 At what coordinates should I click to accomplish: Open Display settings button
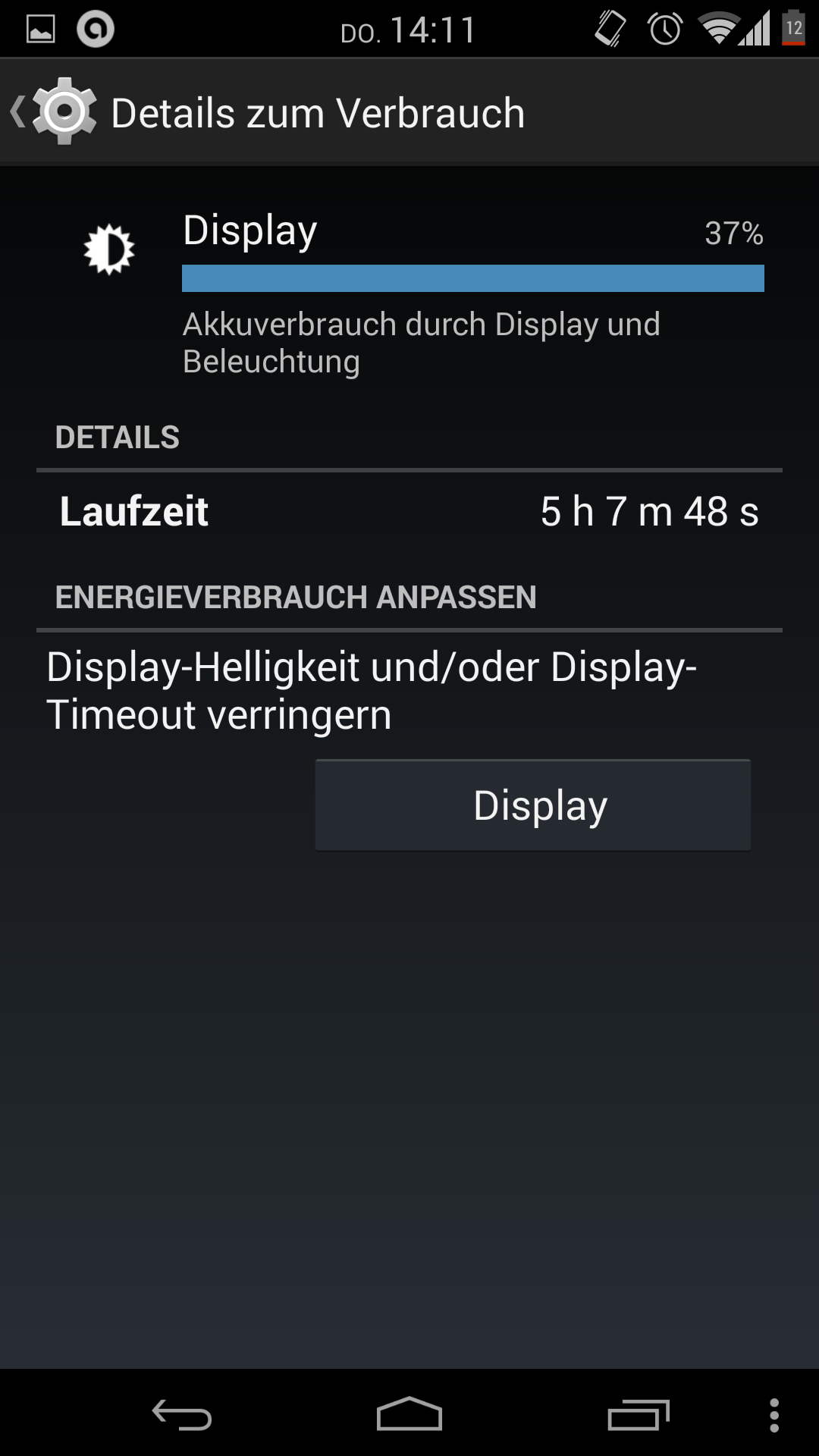coord(532,805)
